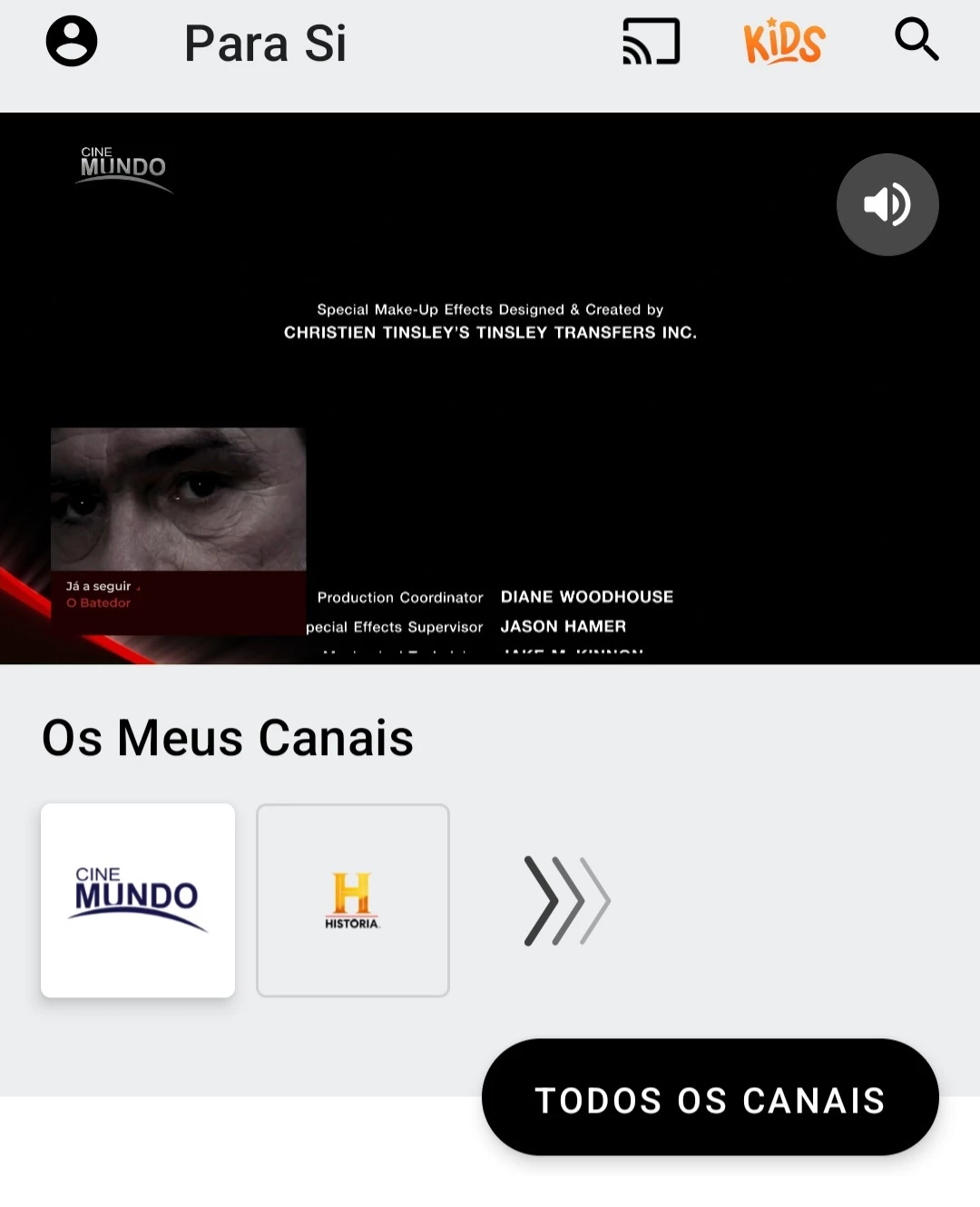Viewport: 980px width, 1207px height.
Task: Select the História channel tile
Action: click(353, 900)
